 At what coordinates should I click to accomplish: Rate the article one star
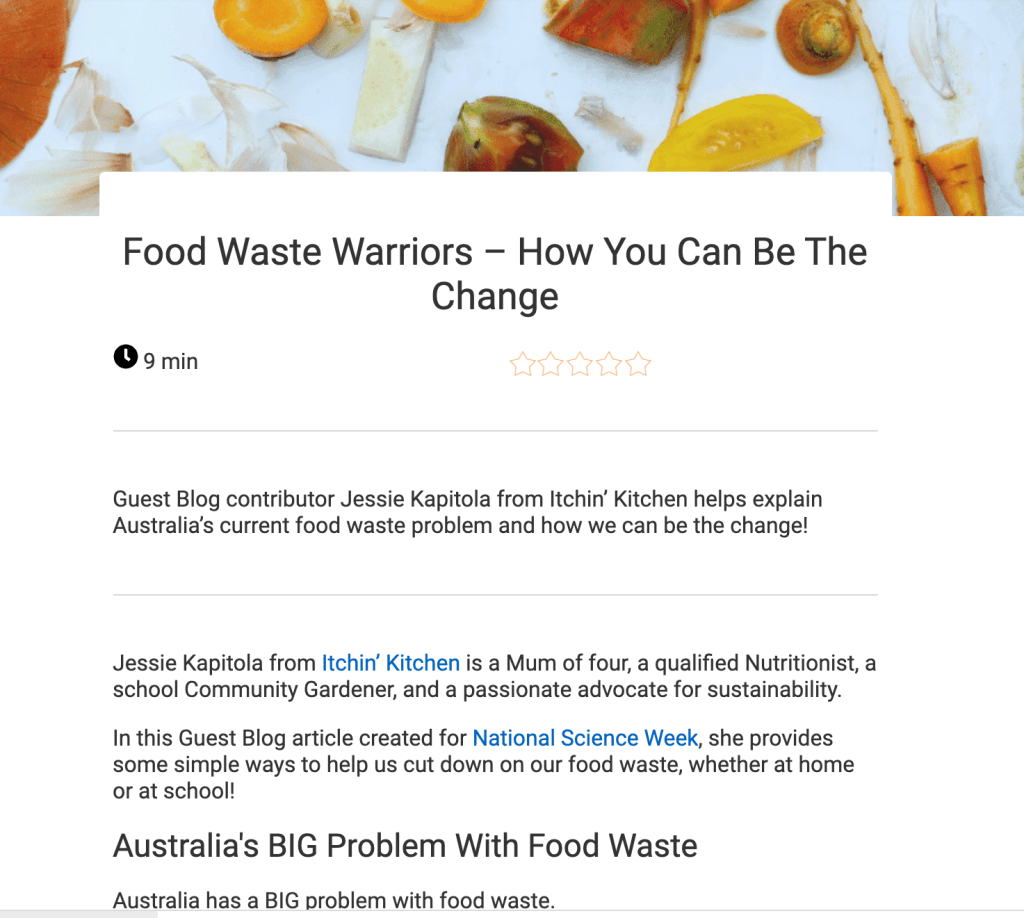click(x=522, y=364)
